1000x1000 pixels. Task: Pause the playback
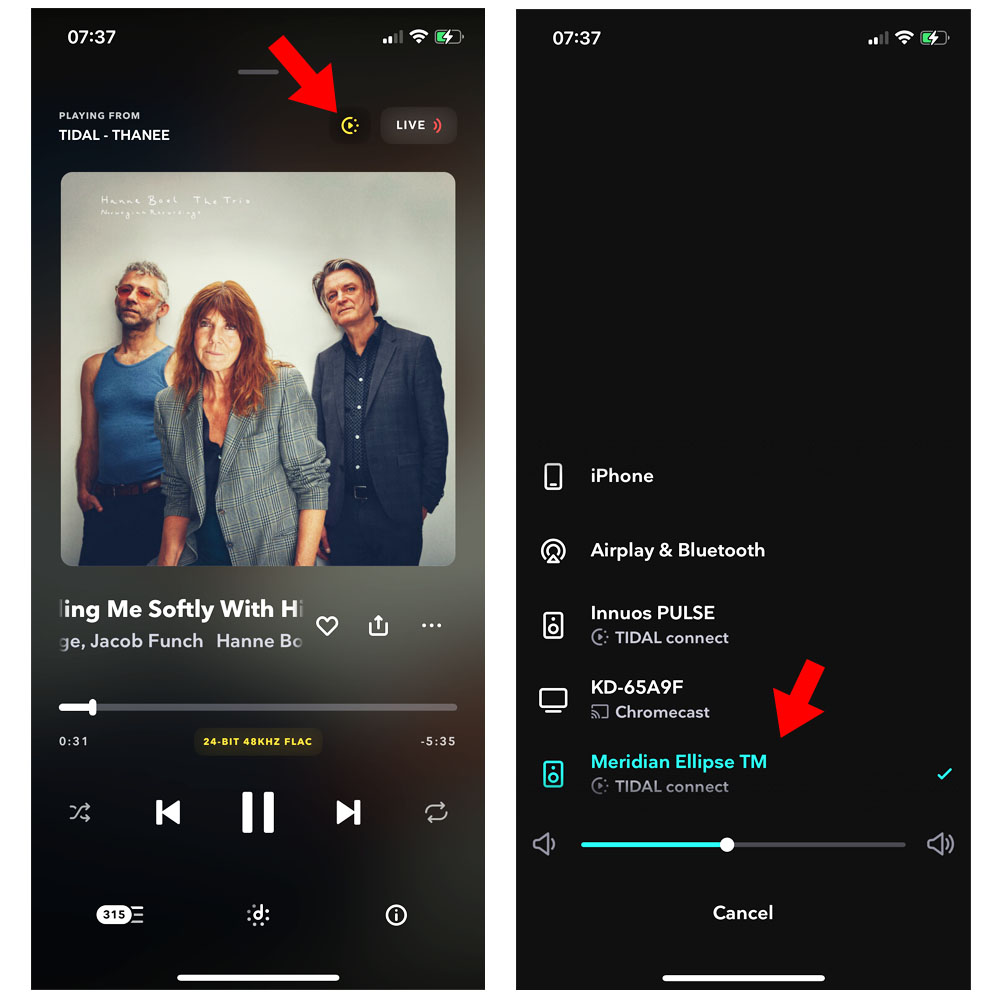[258, 812]
